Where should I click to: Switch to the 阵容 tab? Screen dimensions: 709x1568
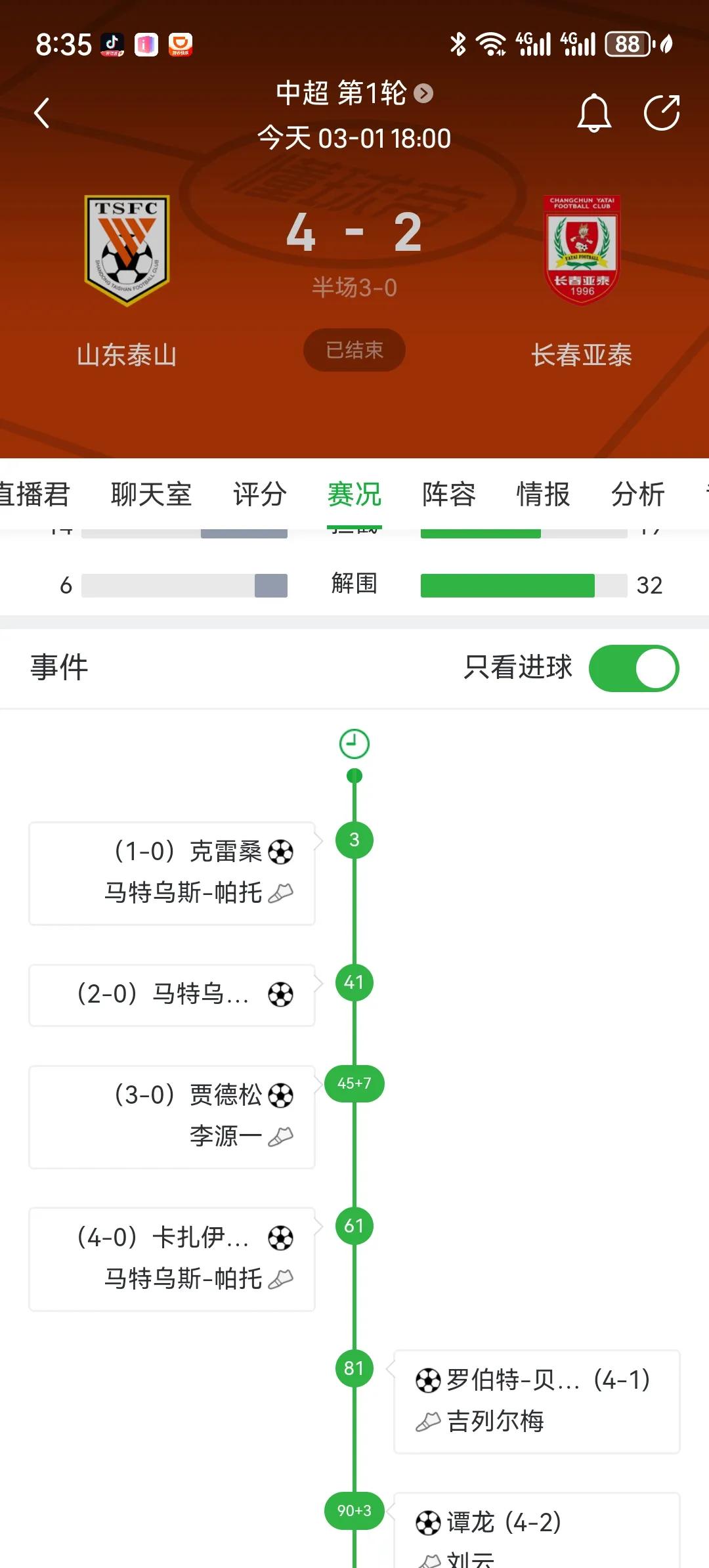coord(448,496)
